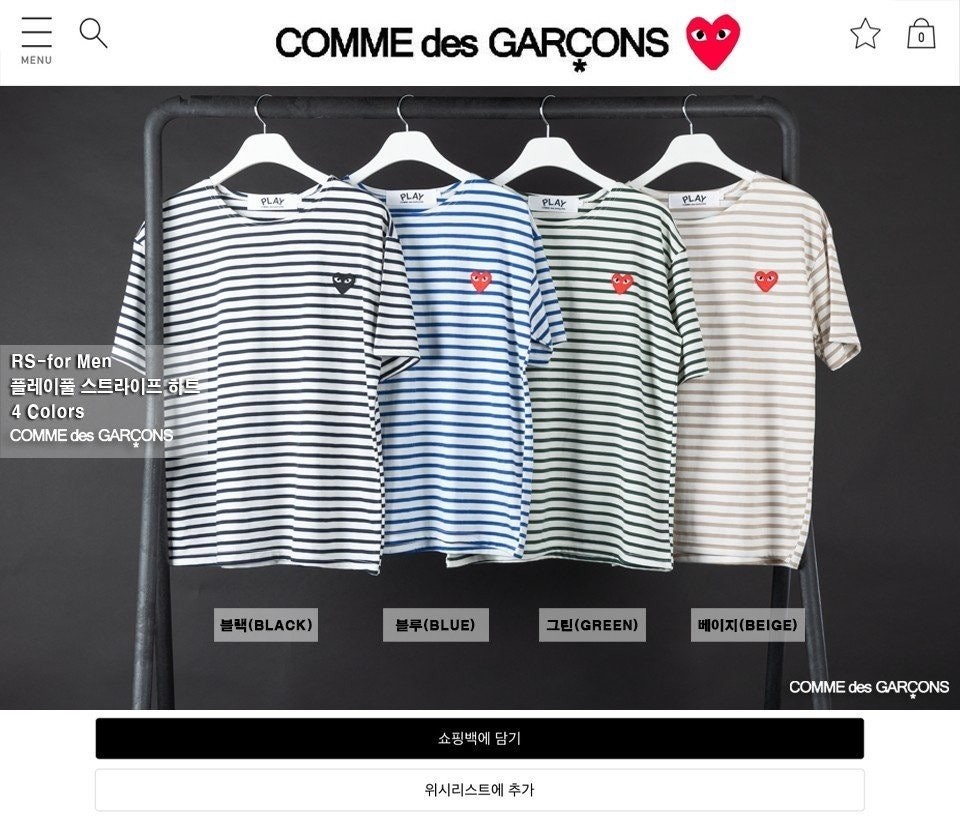Open the shopping bag
This screenshot has height=820, width=960.
[x=921, y=34]
